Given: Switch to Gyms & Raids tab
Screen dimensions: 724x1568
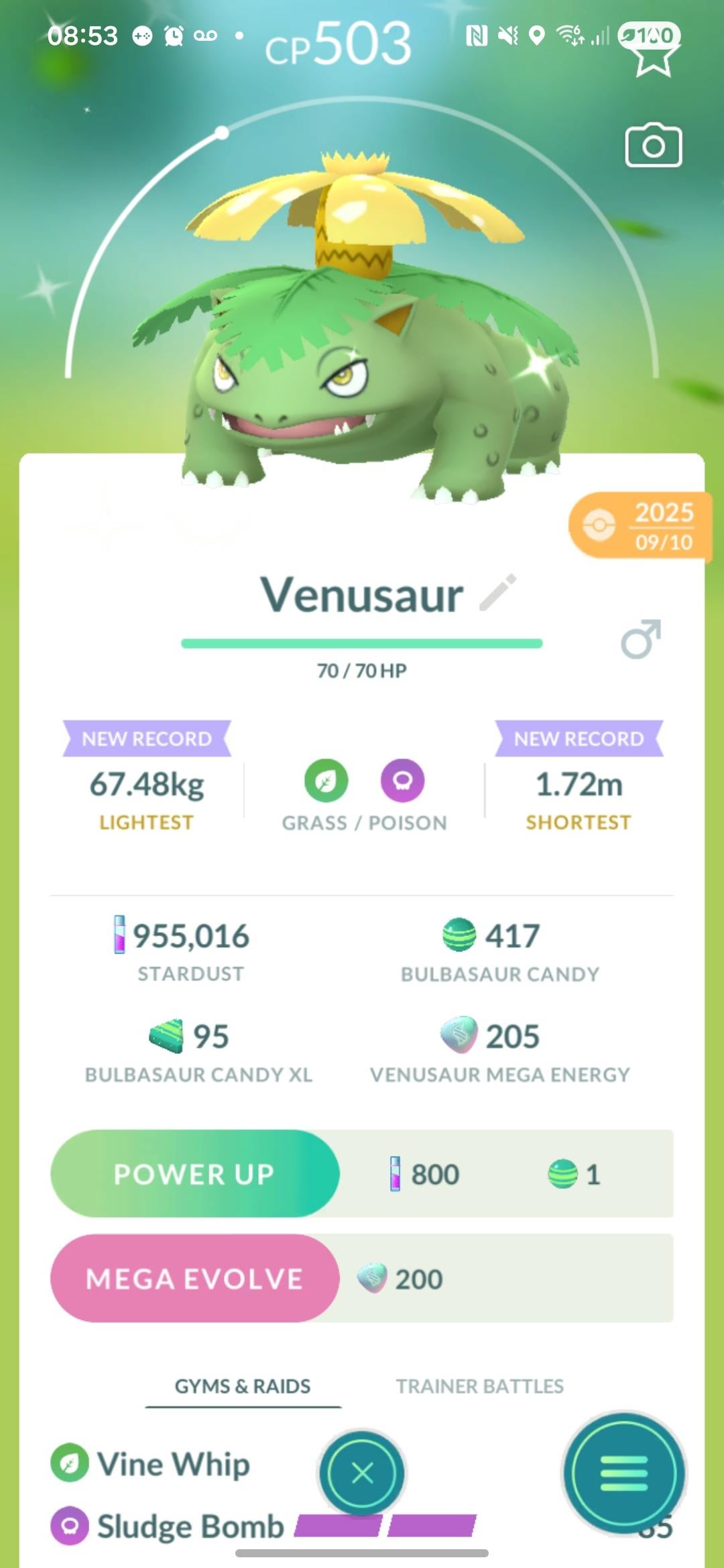Looking at the screenshot, I should [243, 1386].
